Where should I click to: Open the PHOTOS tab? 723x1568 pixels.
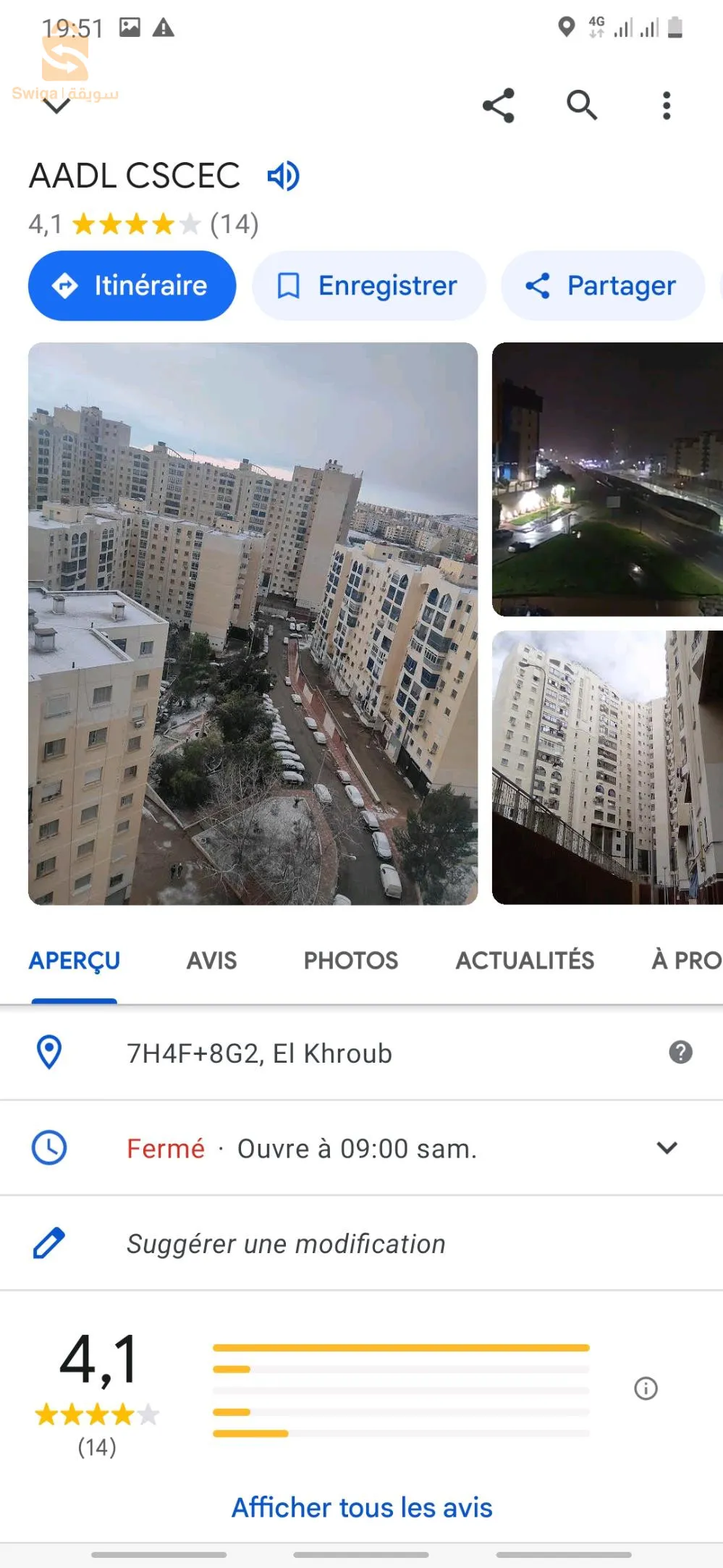tap(351, 961)
